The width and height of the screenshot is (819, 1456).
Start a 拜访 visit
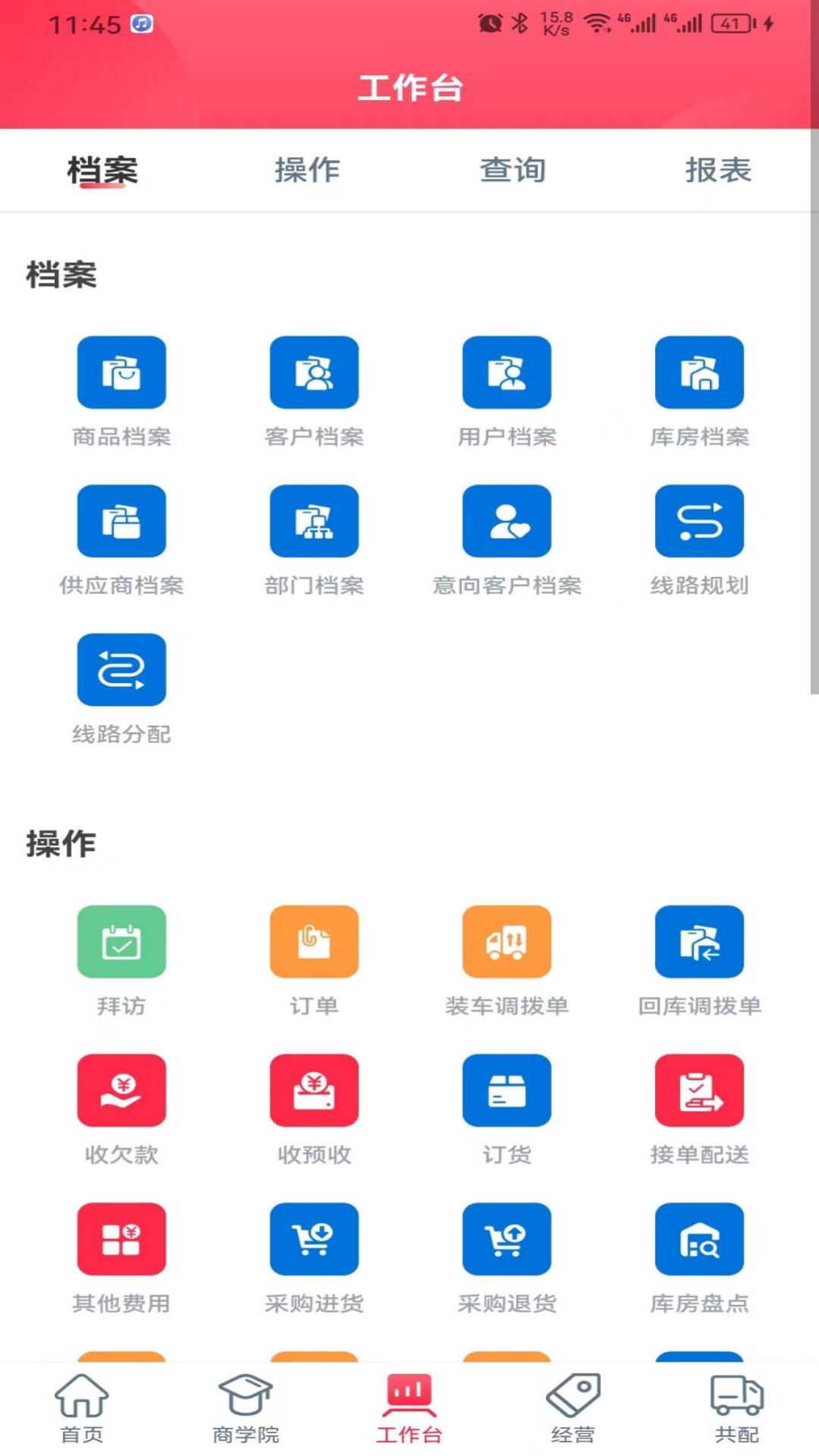point(121,942)
